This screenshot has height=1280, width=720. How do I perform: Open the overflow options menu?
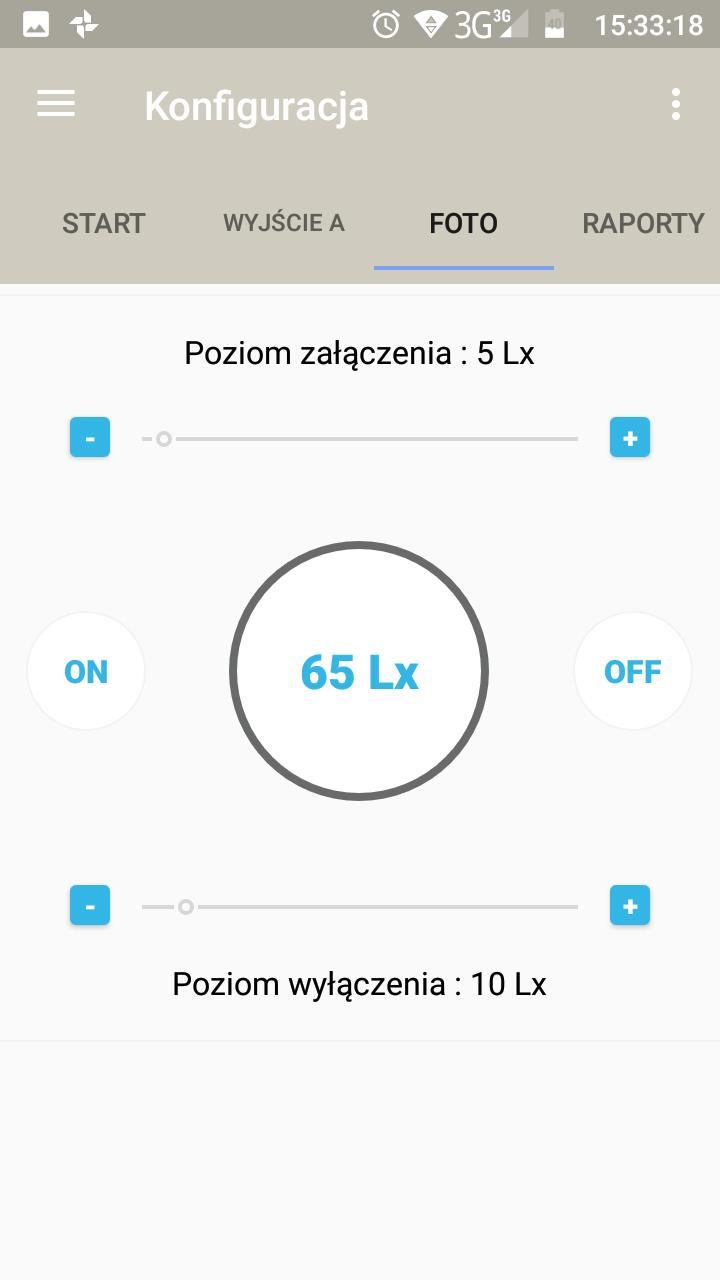pos(676,104)
